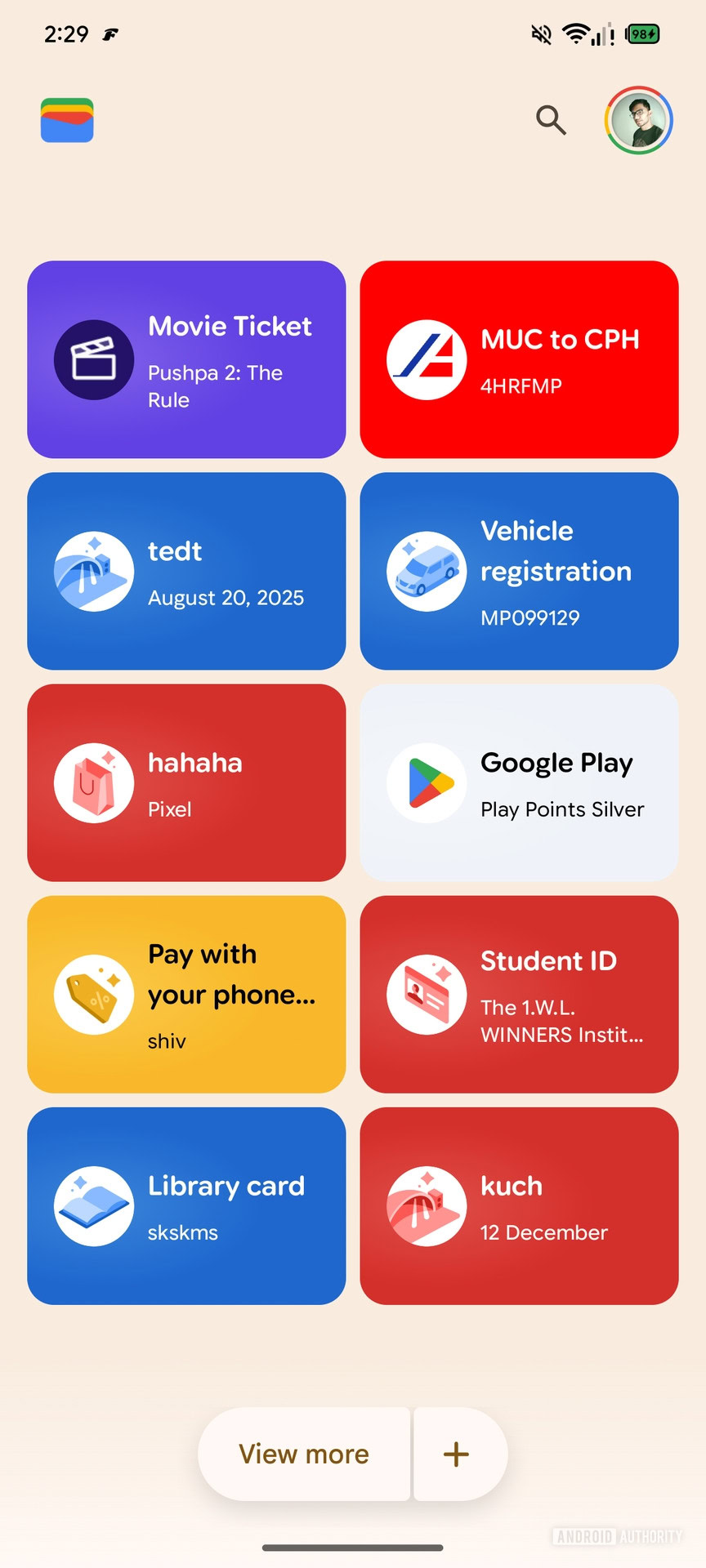Tap the plus button to add a pass
The height and width of the screenshot is (1568, 706).
point(455,1454)
